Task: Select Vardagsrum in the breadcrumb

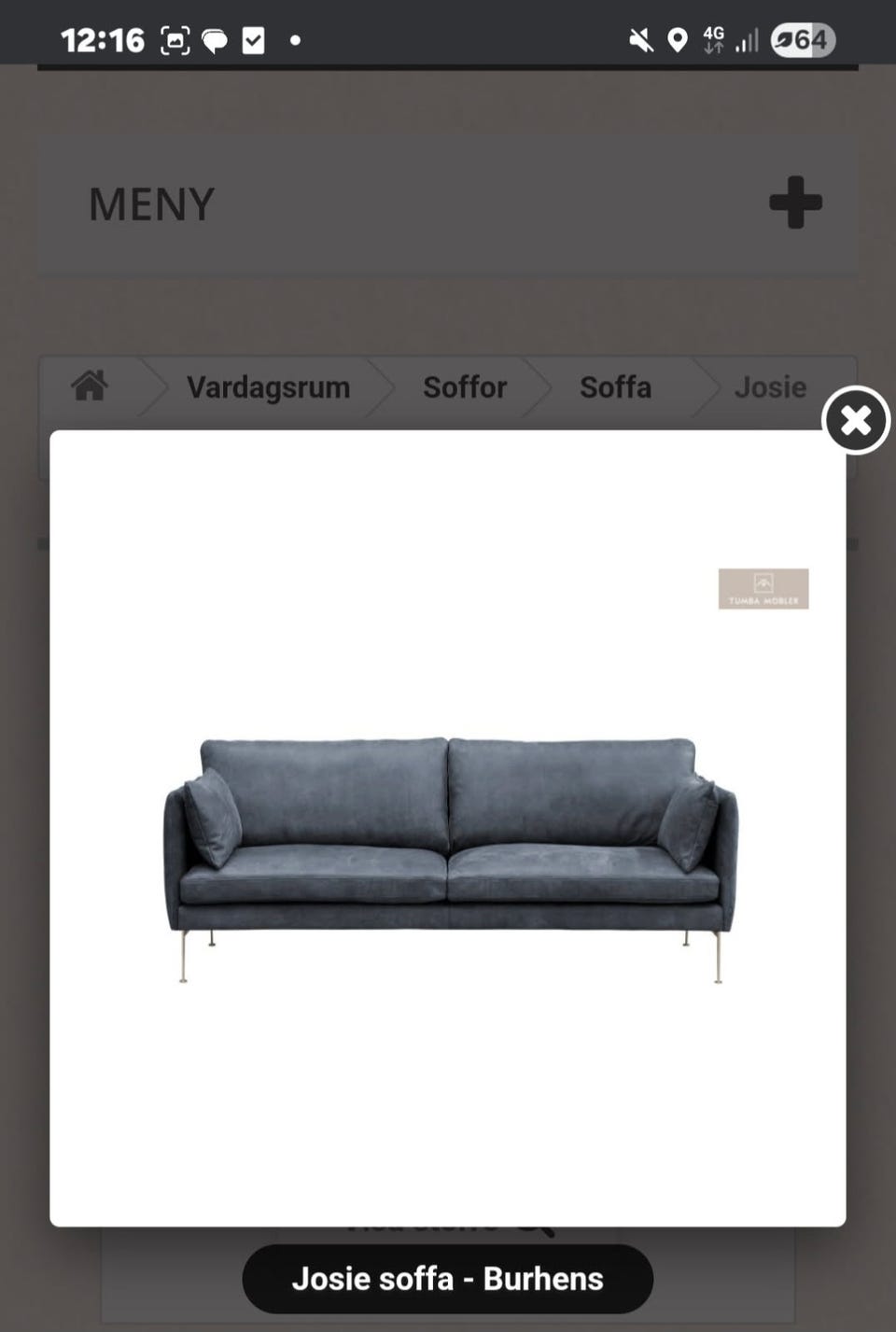Action: click(x=268, y=387)
